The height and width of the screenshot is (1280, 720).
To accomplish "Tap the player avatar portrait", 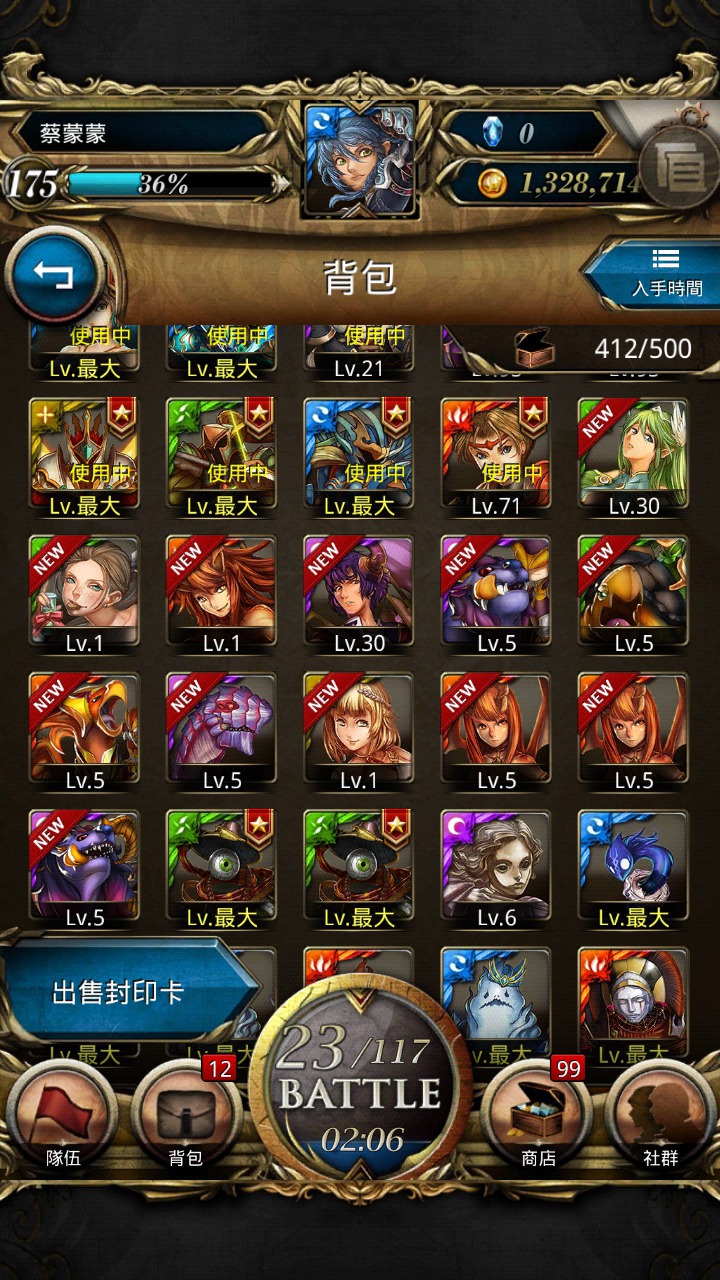I will click(x=360, y=159).
